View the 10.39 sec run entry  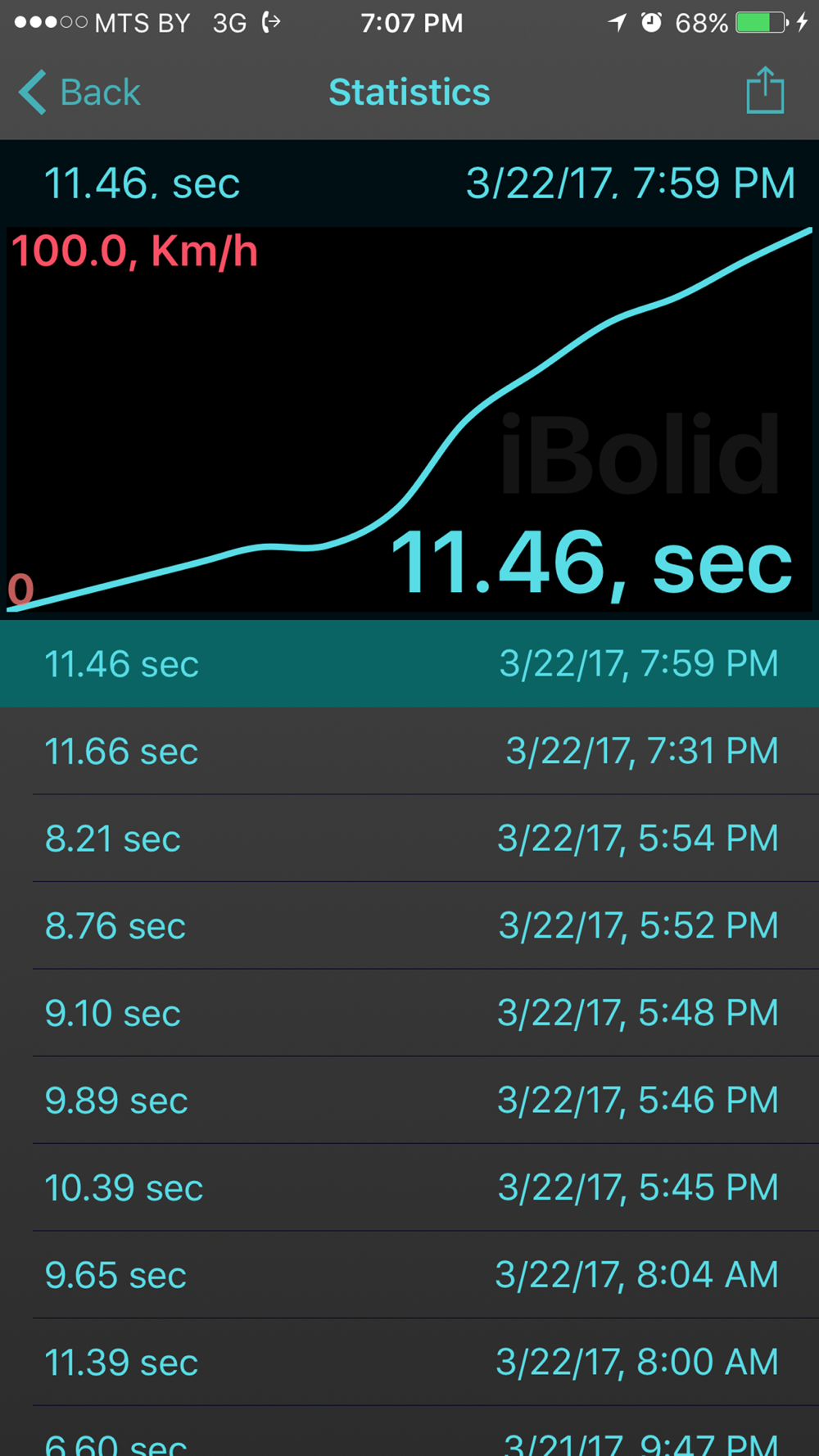(409, 1187)
